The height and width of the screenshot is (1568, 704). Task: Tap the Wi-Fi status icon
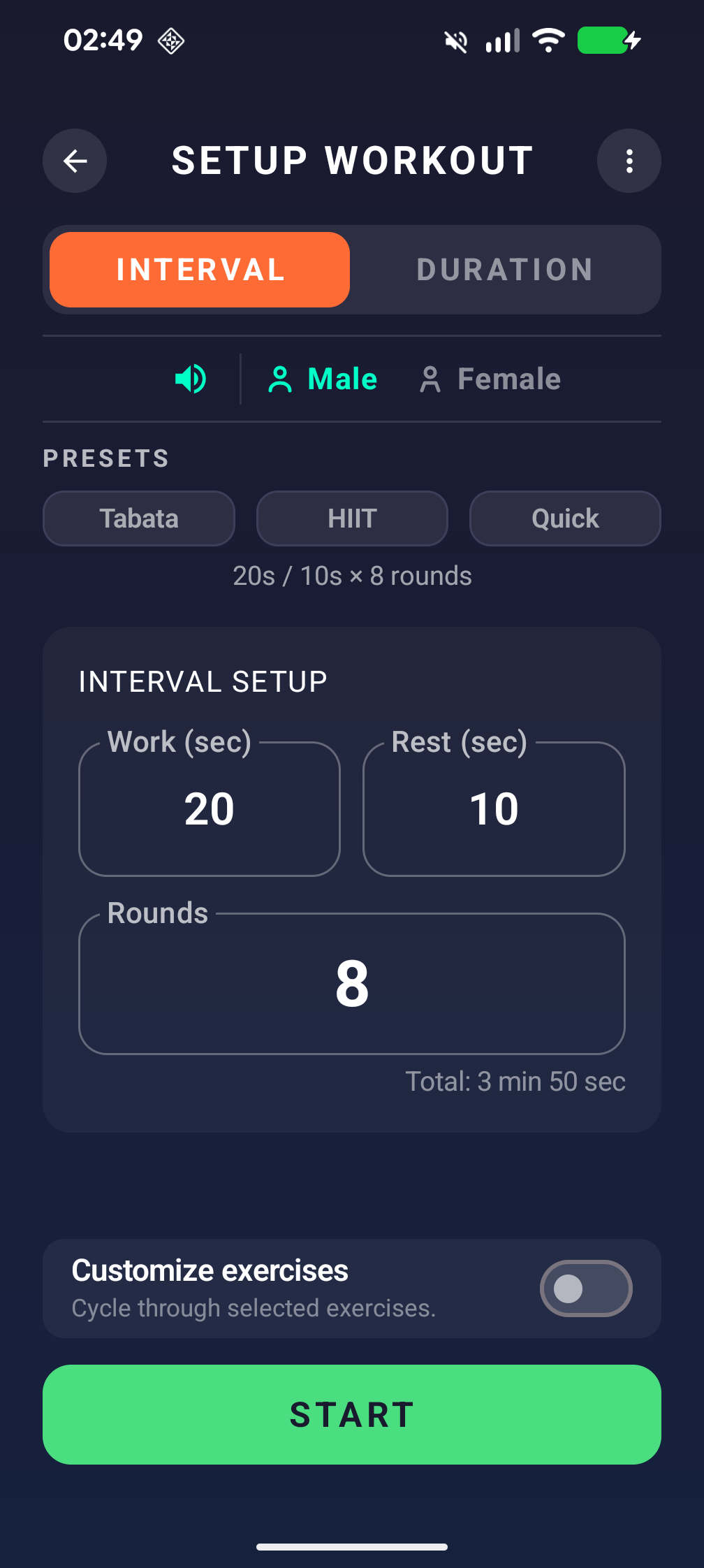[x=549, y=41]
